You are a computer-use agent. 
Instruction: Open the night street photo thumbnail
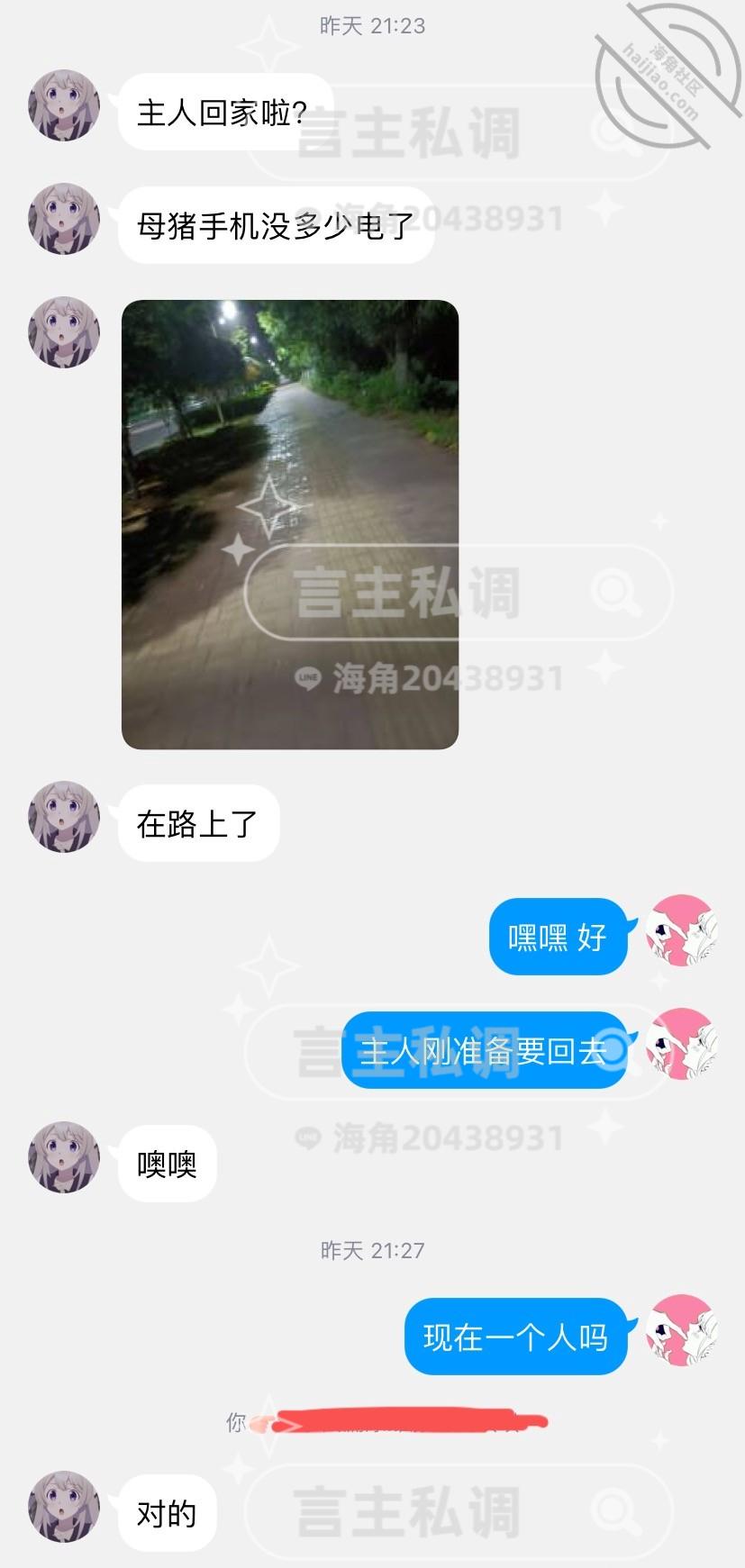[291, 522]
